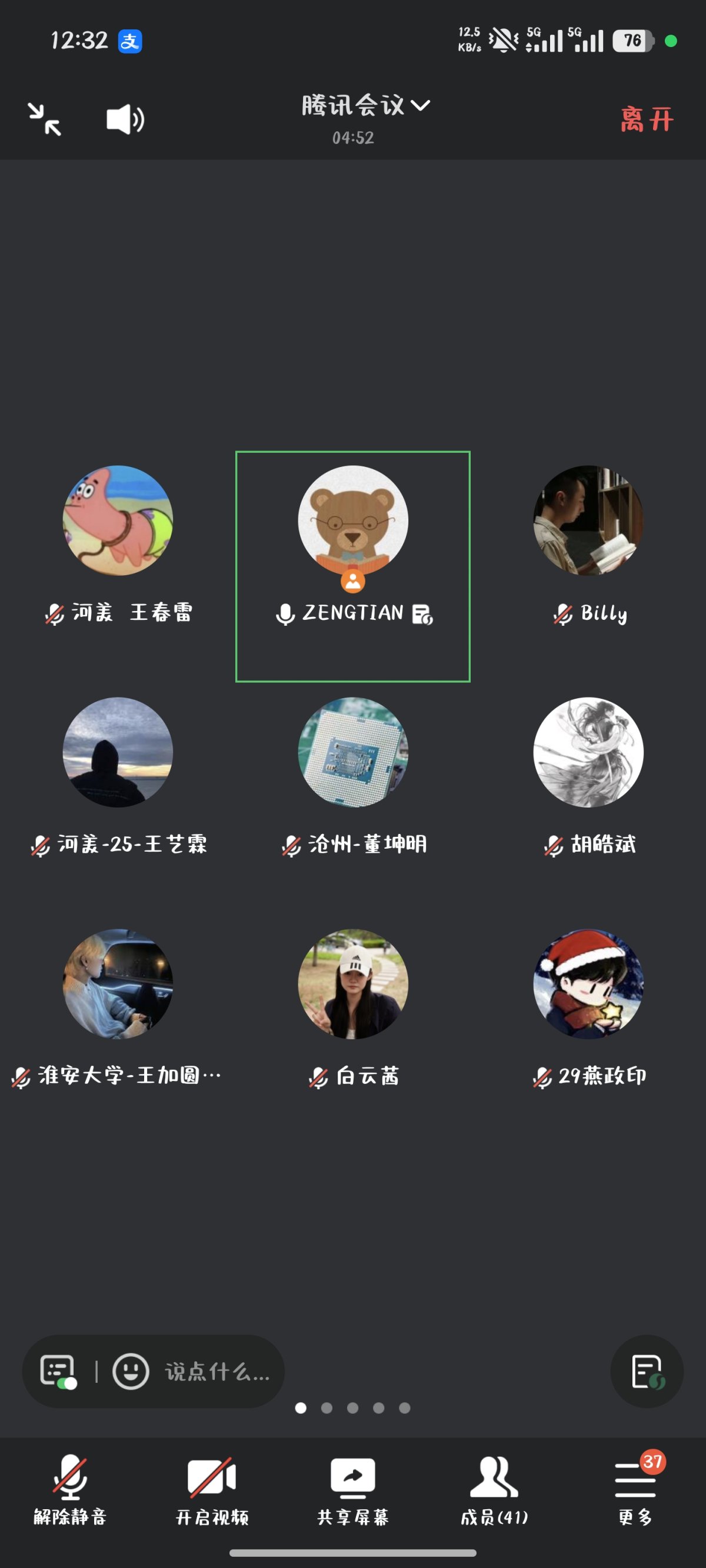The image size is (706, 1568).
Task: Tap the shrink-to-floating-window arrows icon
Action: tap(44, 118)
